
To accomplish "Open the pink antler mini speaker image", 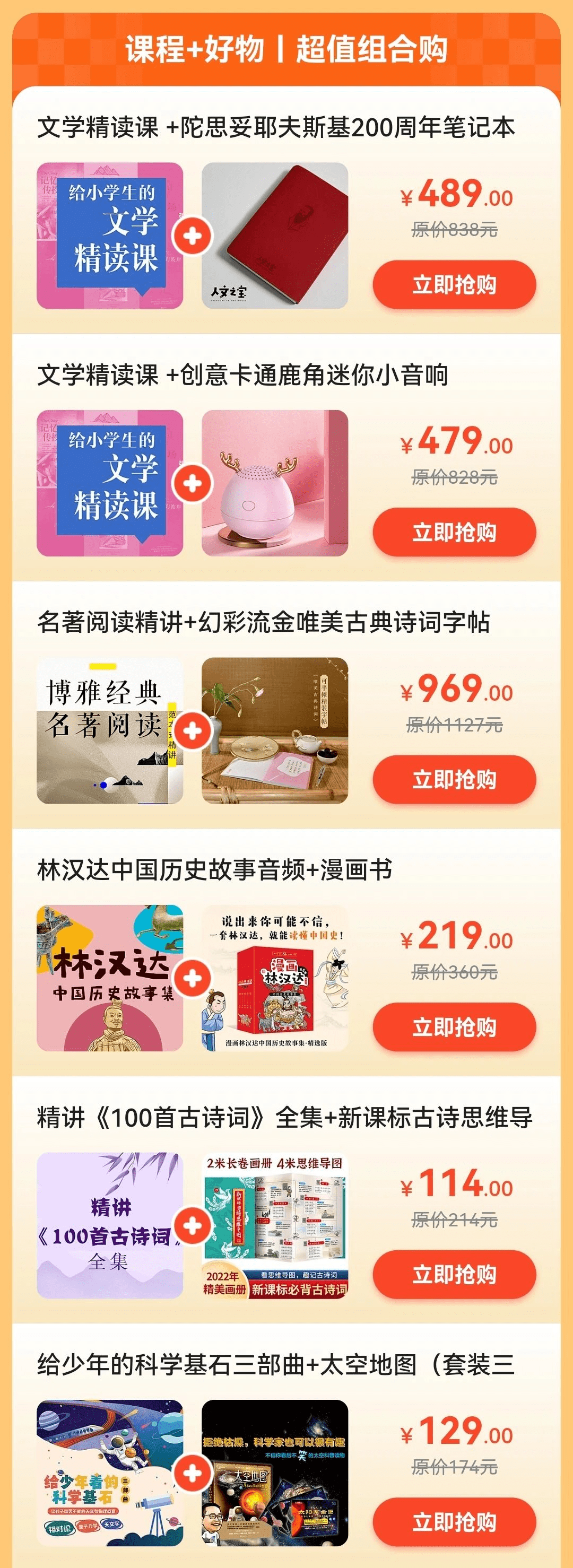I will [x=275, y=483].
